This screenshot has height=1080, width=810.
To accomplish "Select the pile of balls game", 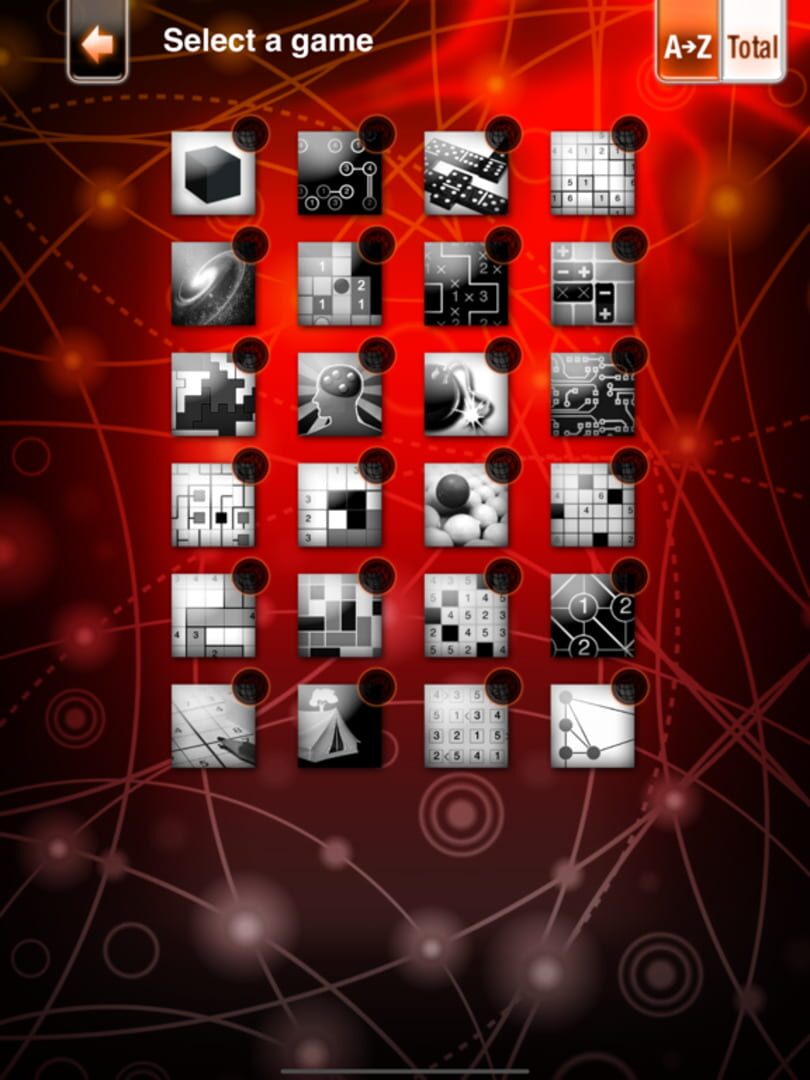I will [x=466, y=505].
